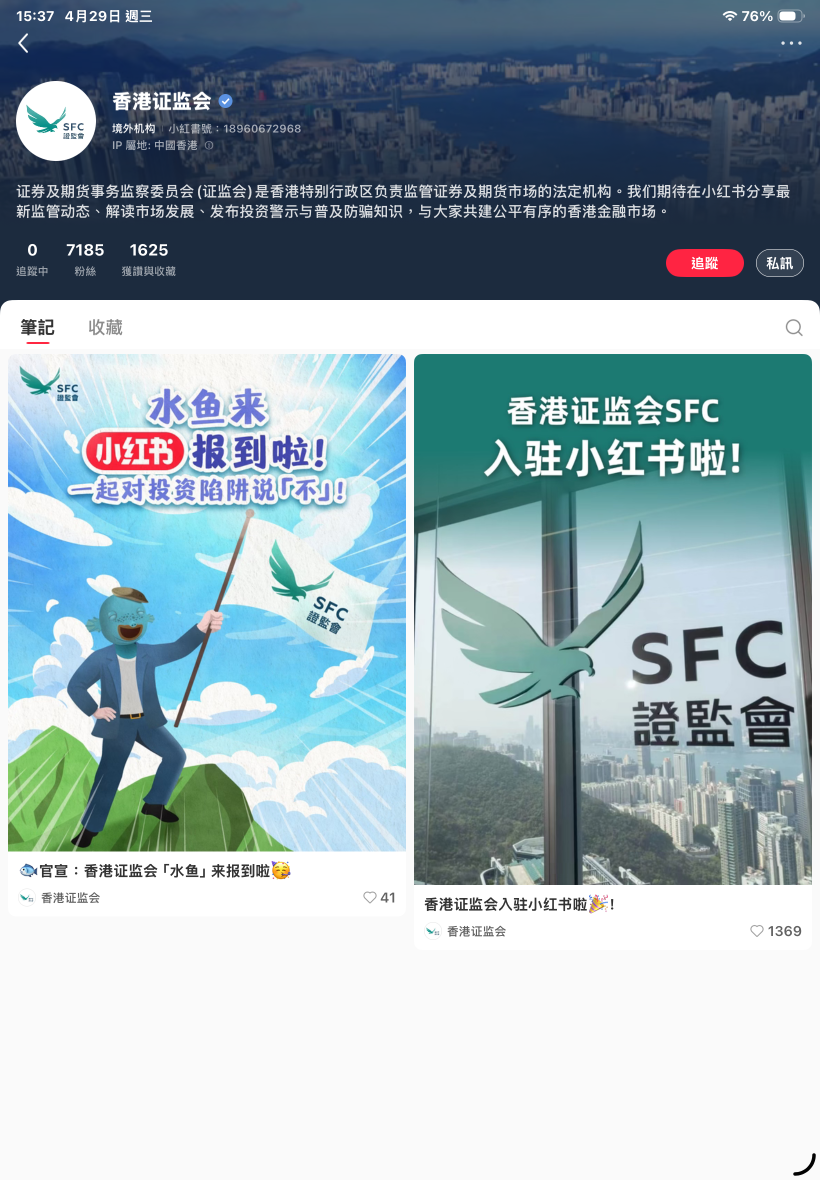
Task: Tap the IP 屬地 info icon
Action: point(208,145)
